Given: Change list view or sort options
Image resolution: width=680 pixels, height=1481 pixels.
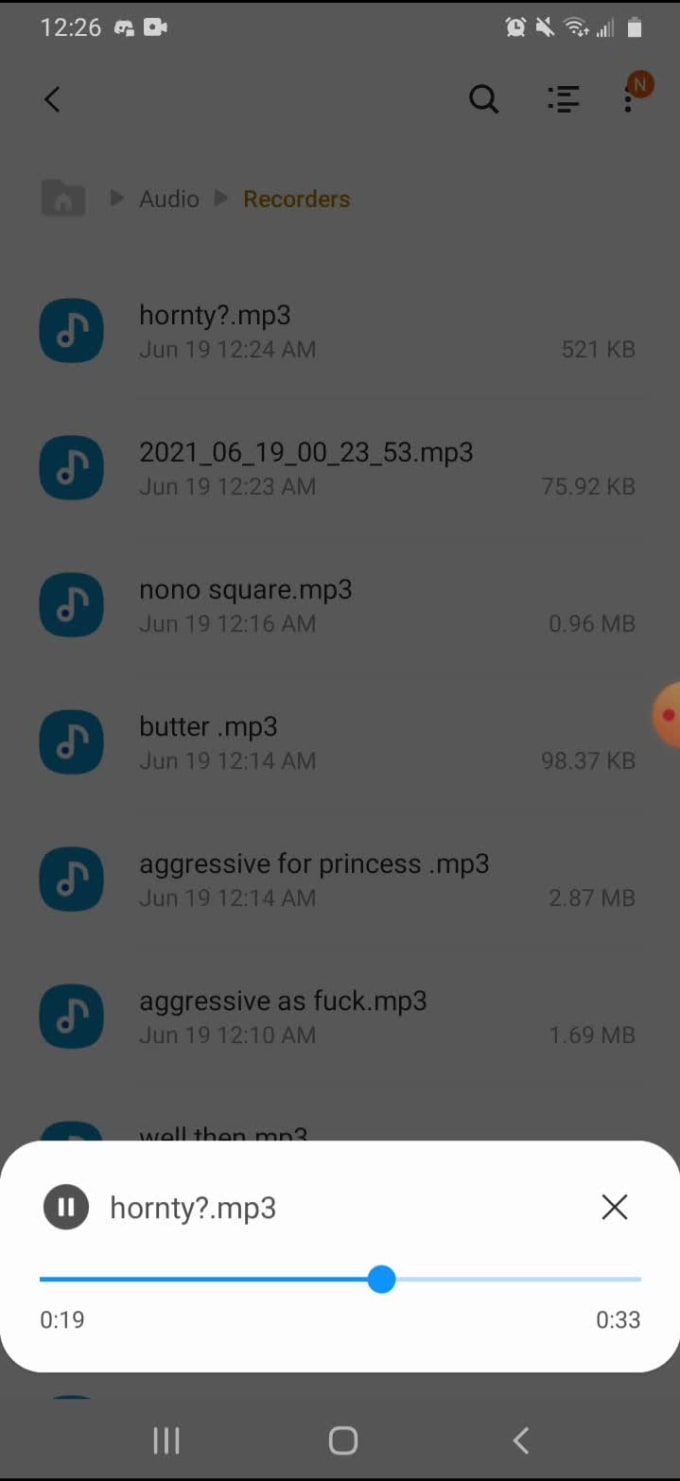Looking at the screenshot, I should click(564, 99).
